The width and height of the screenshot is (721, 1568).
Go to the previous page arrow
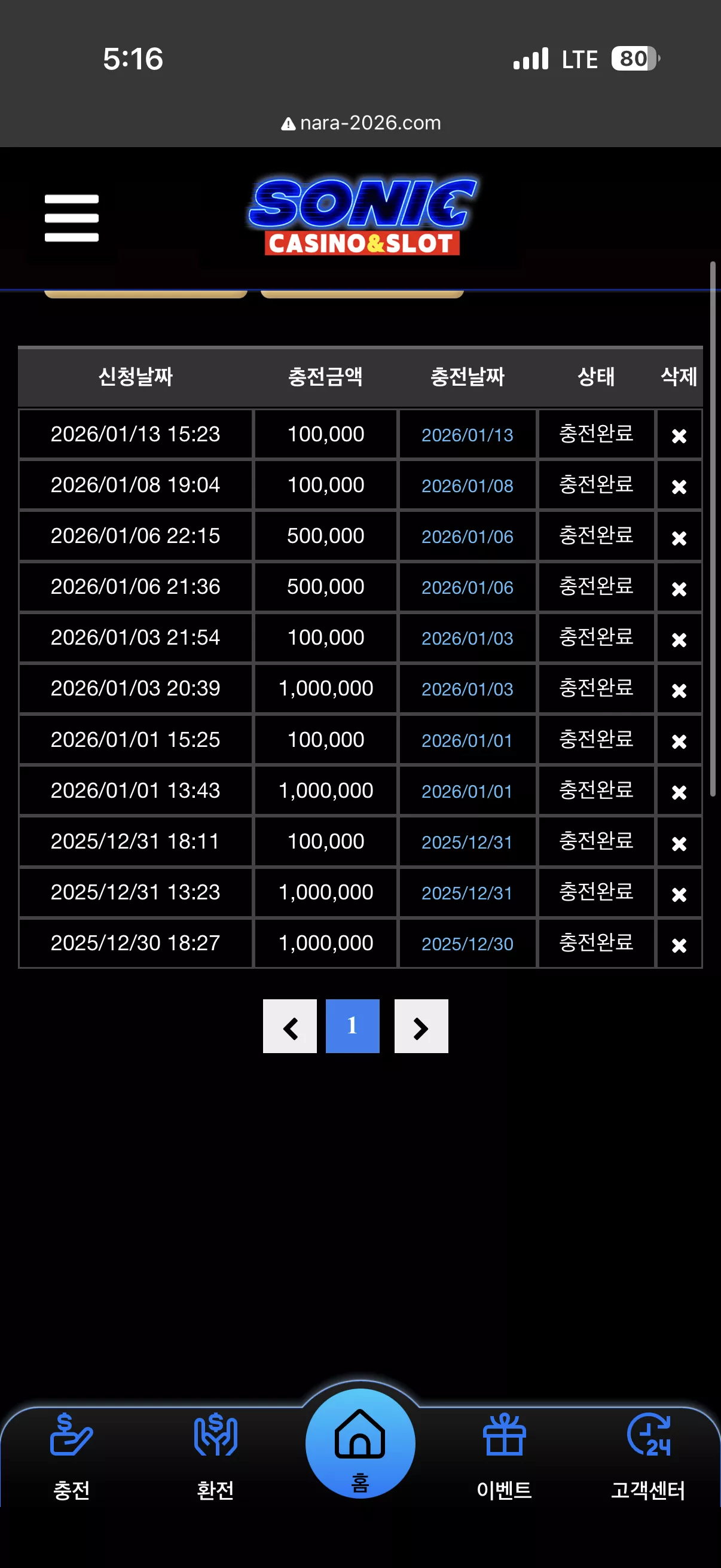click(x=289, y=1026)
